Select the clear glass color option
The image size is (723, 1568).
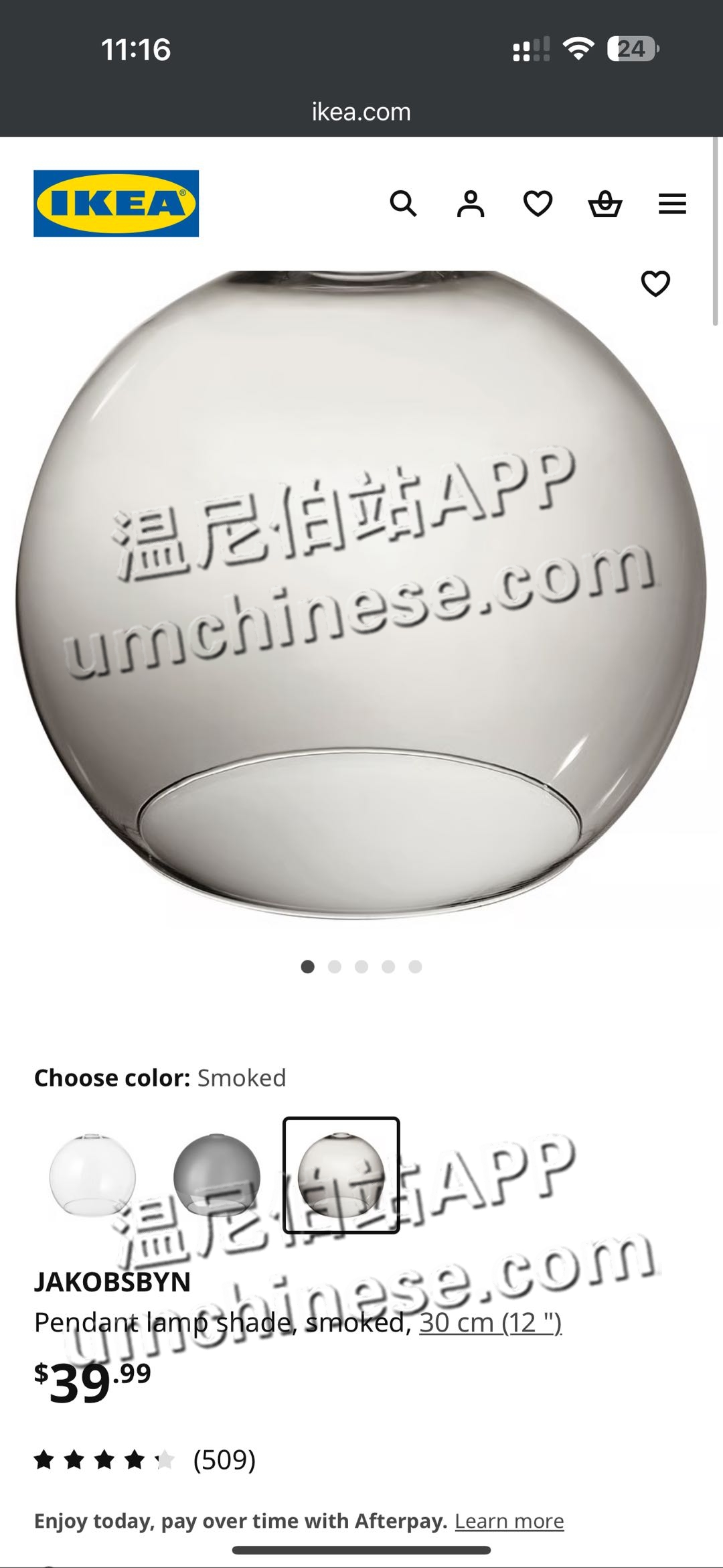92,1175
